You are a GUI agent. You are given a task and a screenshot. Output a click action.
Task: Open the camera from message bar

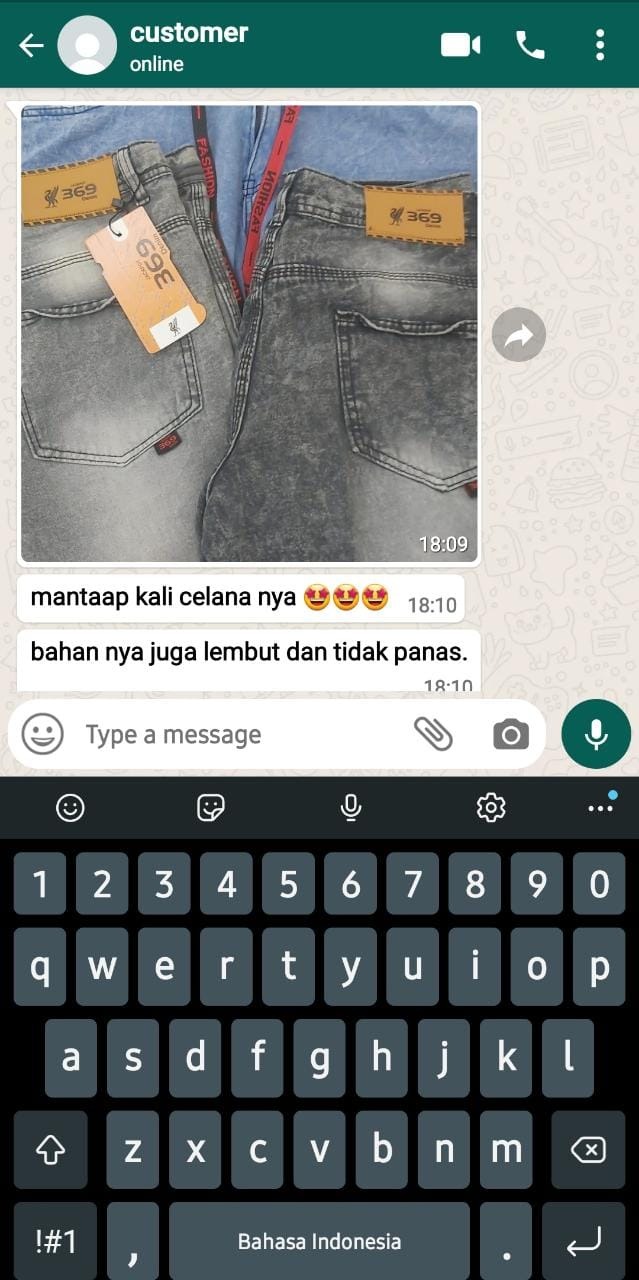[511, 735]
